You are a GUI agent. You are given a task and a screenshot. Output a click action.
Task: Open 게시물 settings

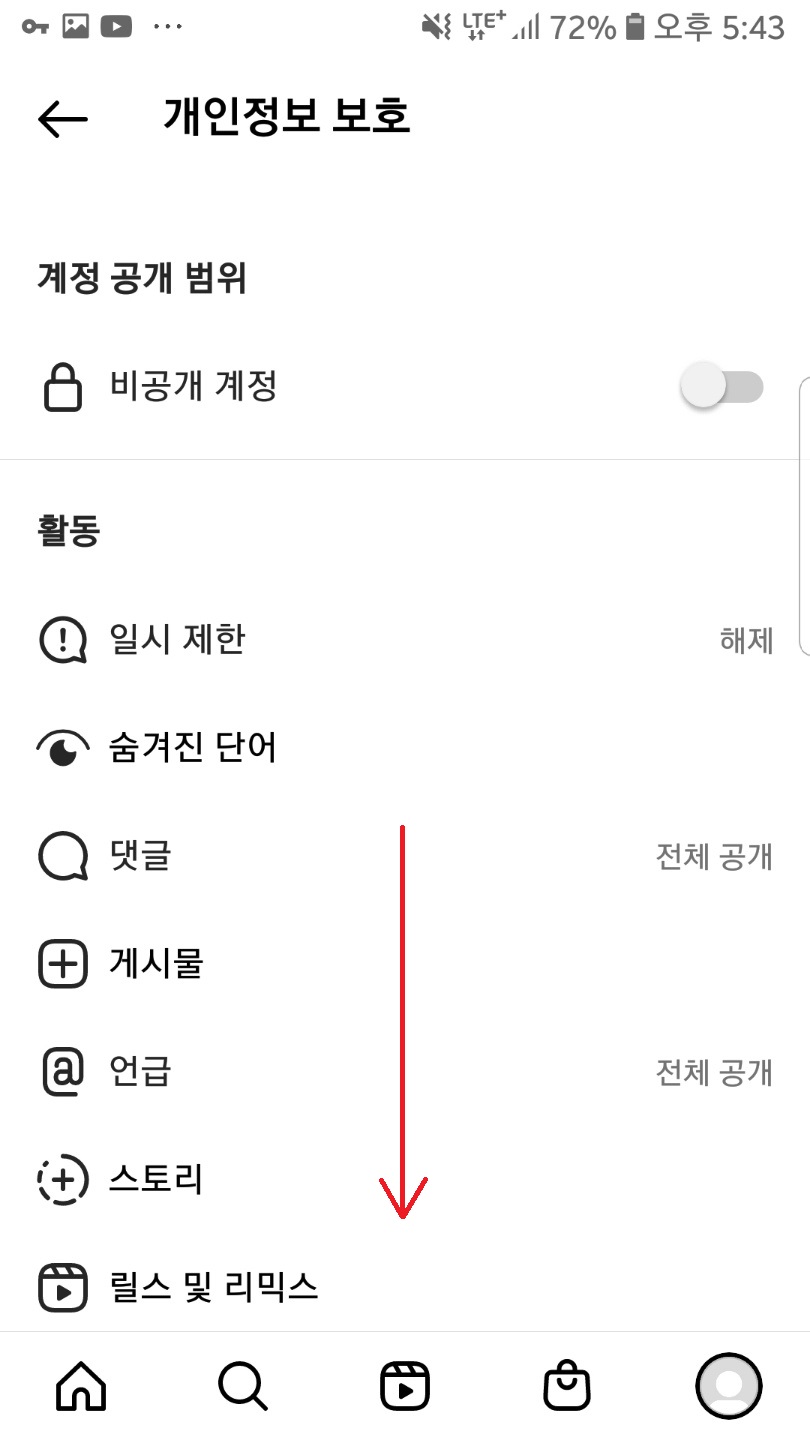[405, 964]
